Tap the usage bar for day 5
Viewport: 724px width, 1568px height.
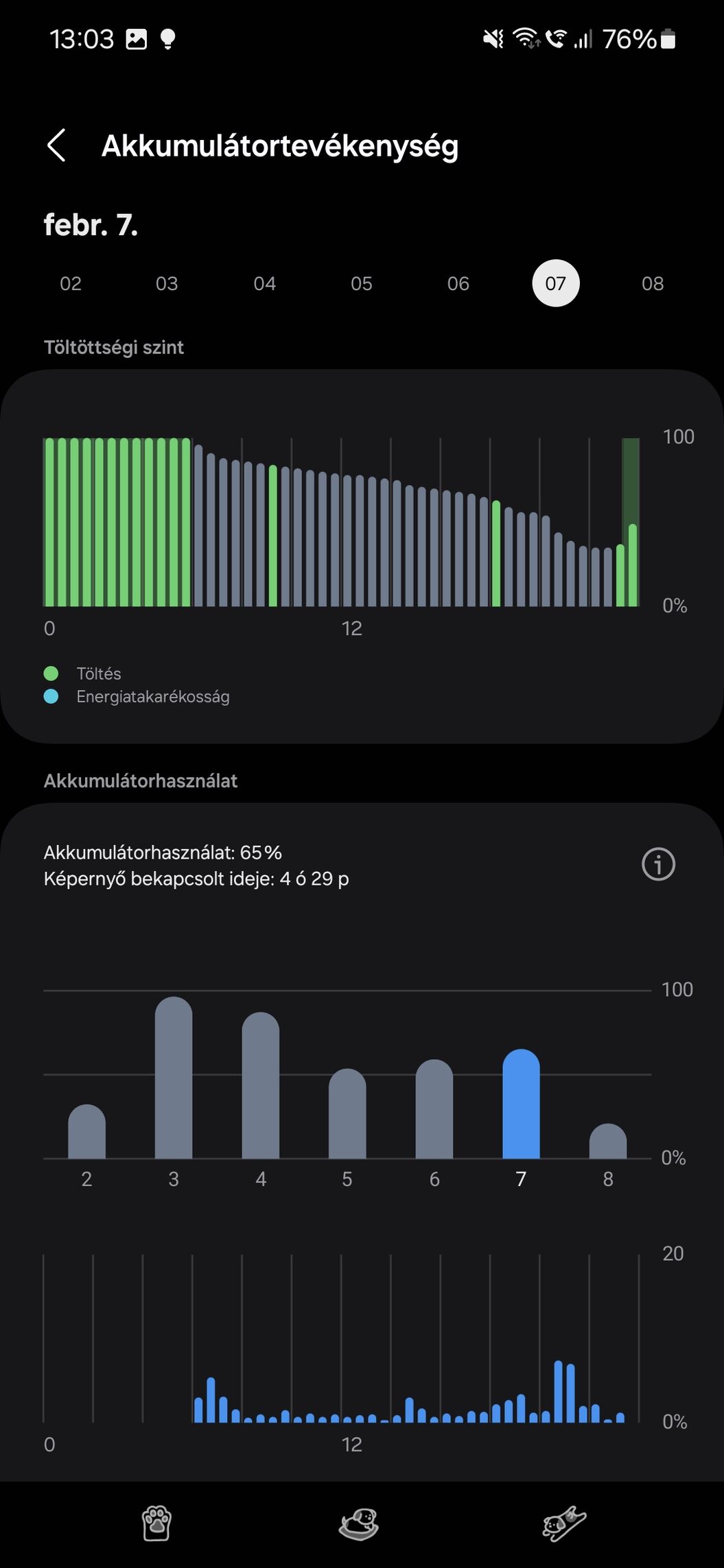[347, 1115]
